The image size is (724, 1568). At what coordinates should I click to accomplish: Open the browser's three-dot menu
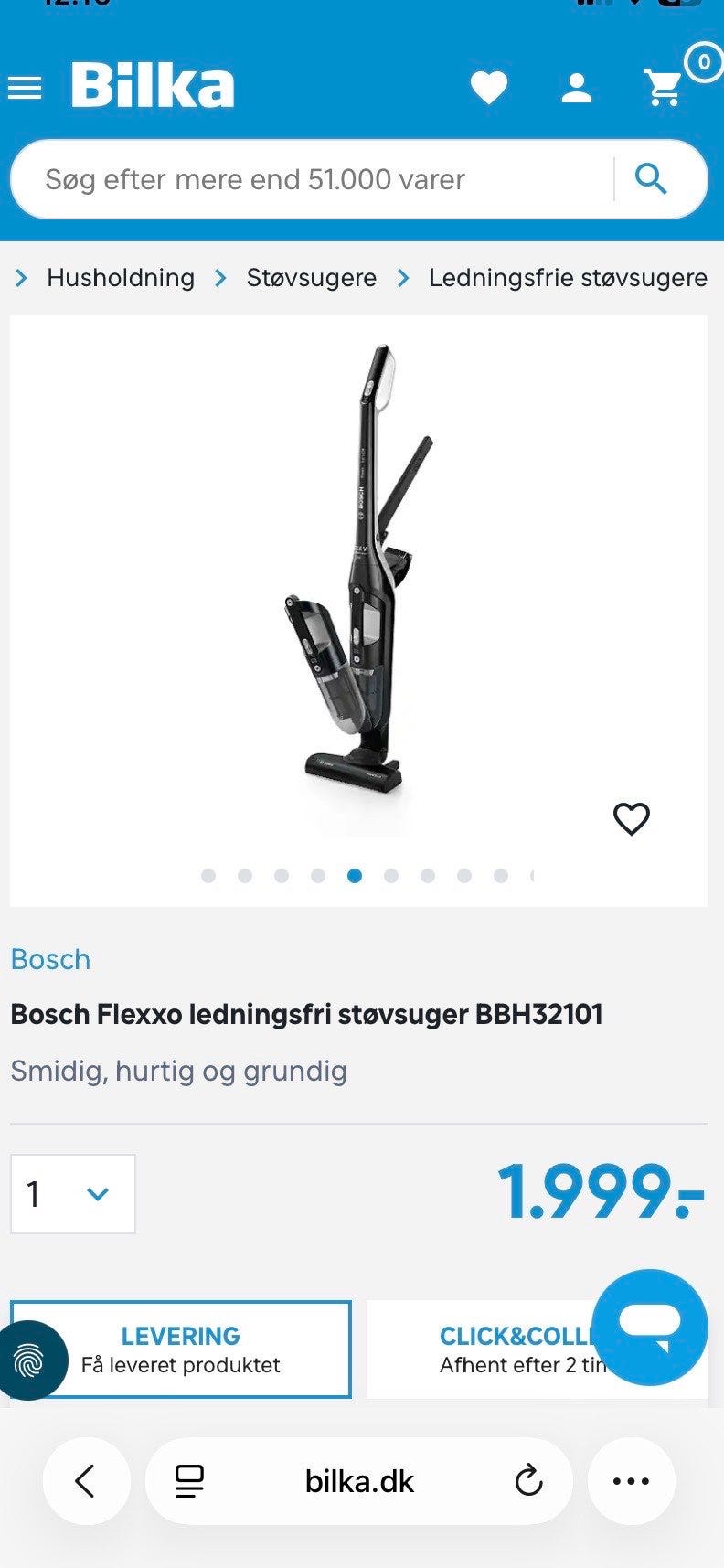pos(631,1481)
